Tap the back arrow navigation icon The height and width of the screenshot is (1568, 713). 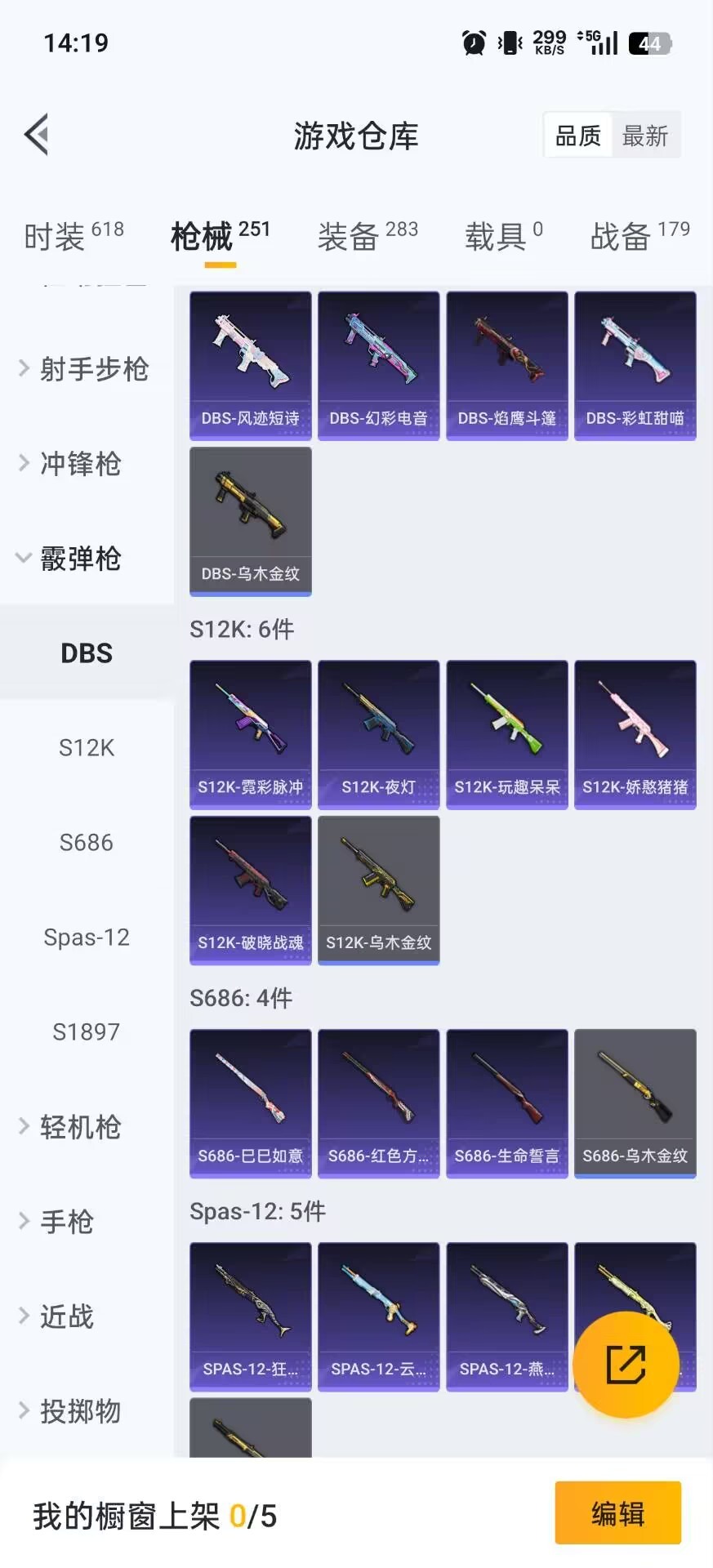(x=36, y=134)
